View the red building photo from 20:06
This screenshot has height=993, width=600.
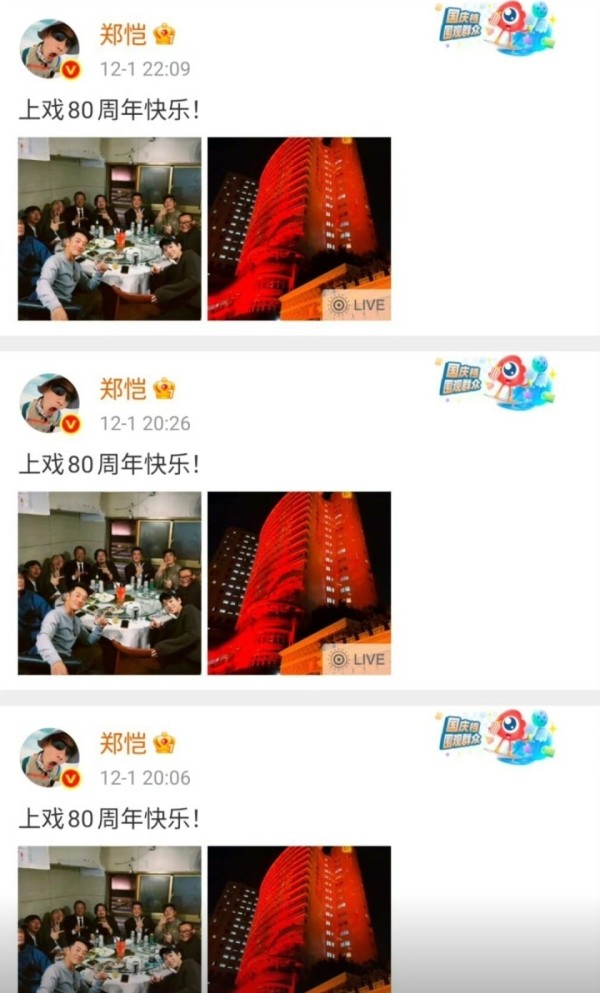click(x=299, y=918)
